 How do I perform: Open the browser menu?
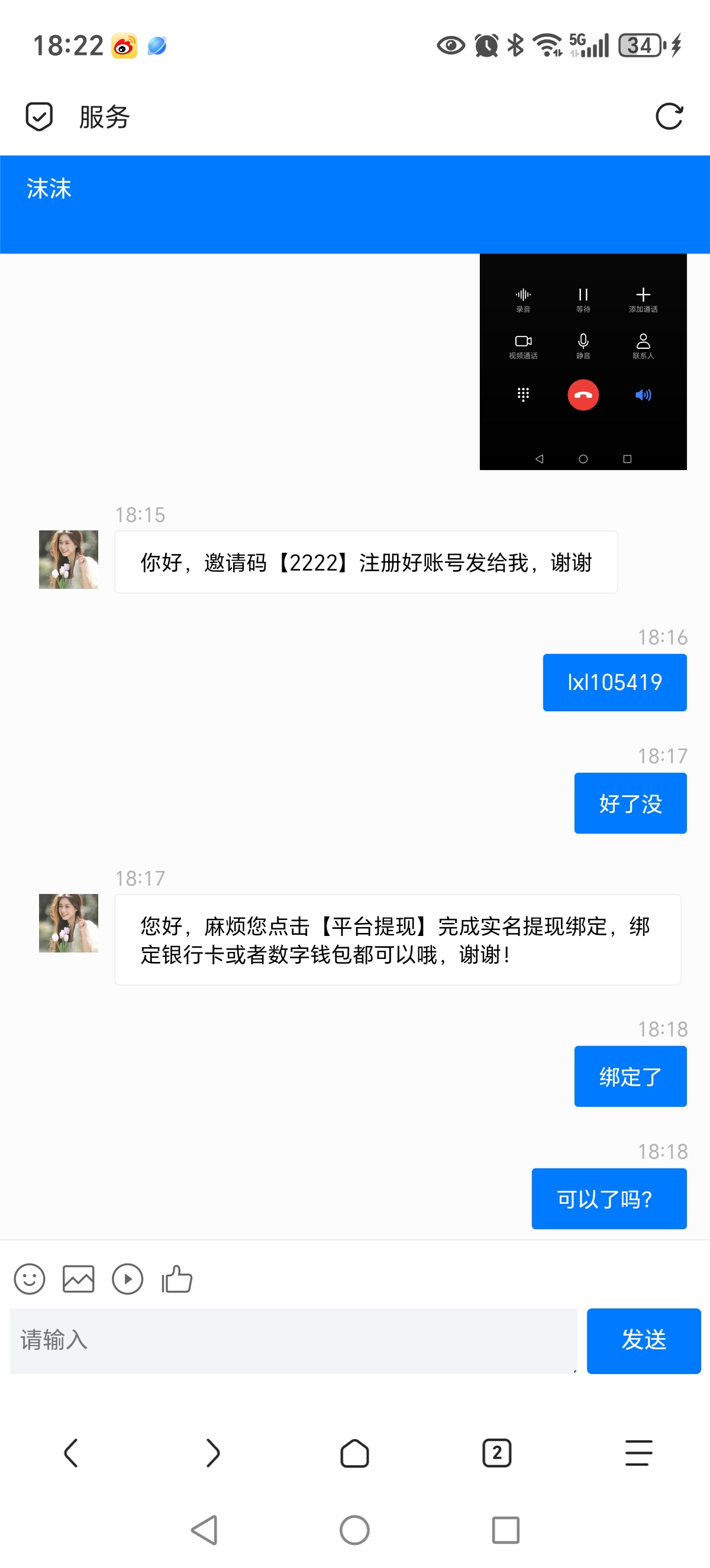(638, 1453)
